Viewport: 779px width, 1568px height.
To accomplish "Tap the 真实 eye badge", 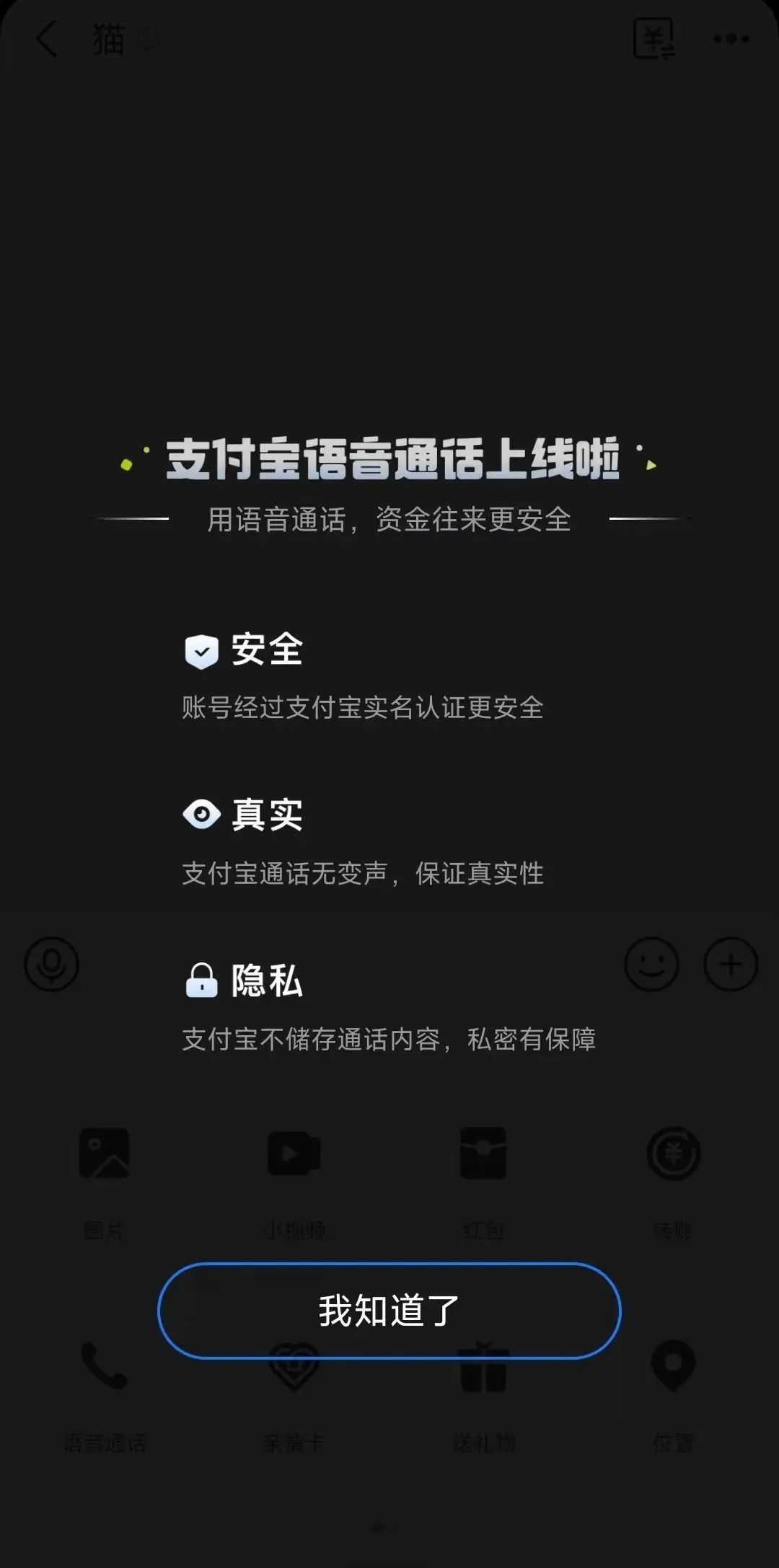I will [x=202, y=815].
